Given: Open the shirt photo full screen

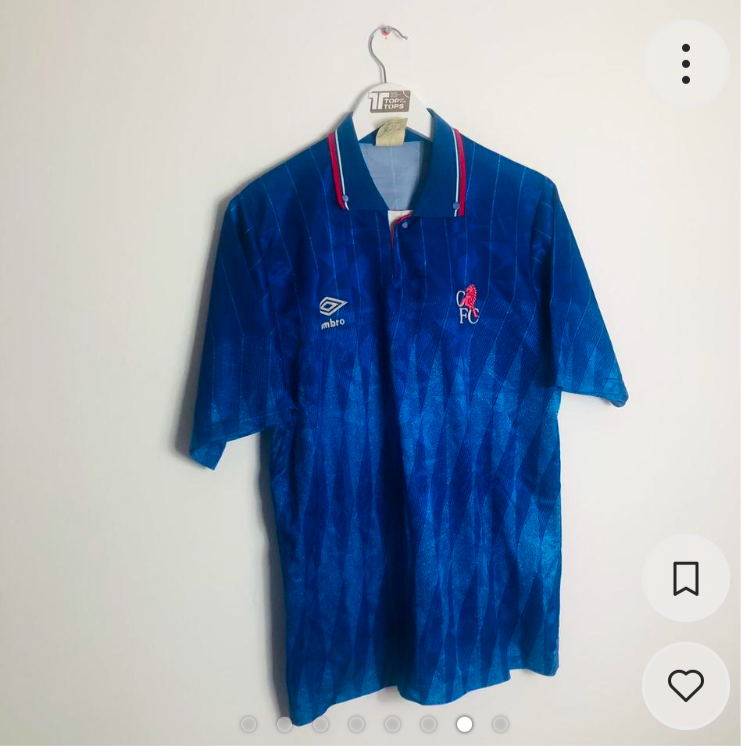Looking at the screenshot, I should tap(400, 400).
